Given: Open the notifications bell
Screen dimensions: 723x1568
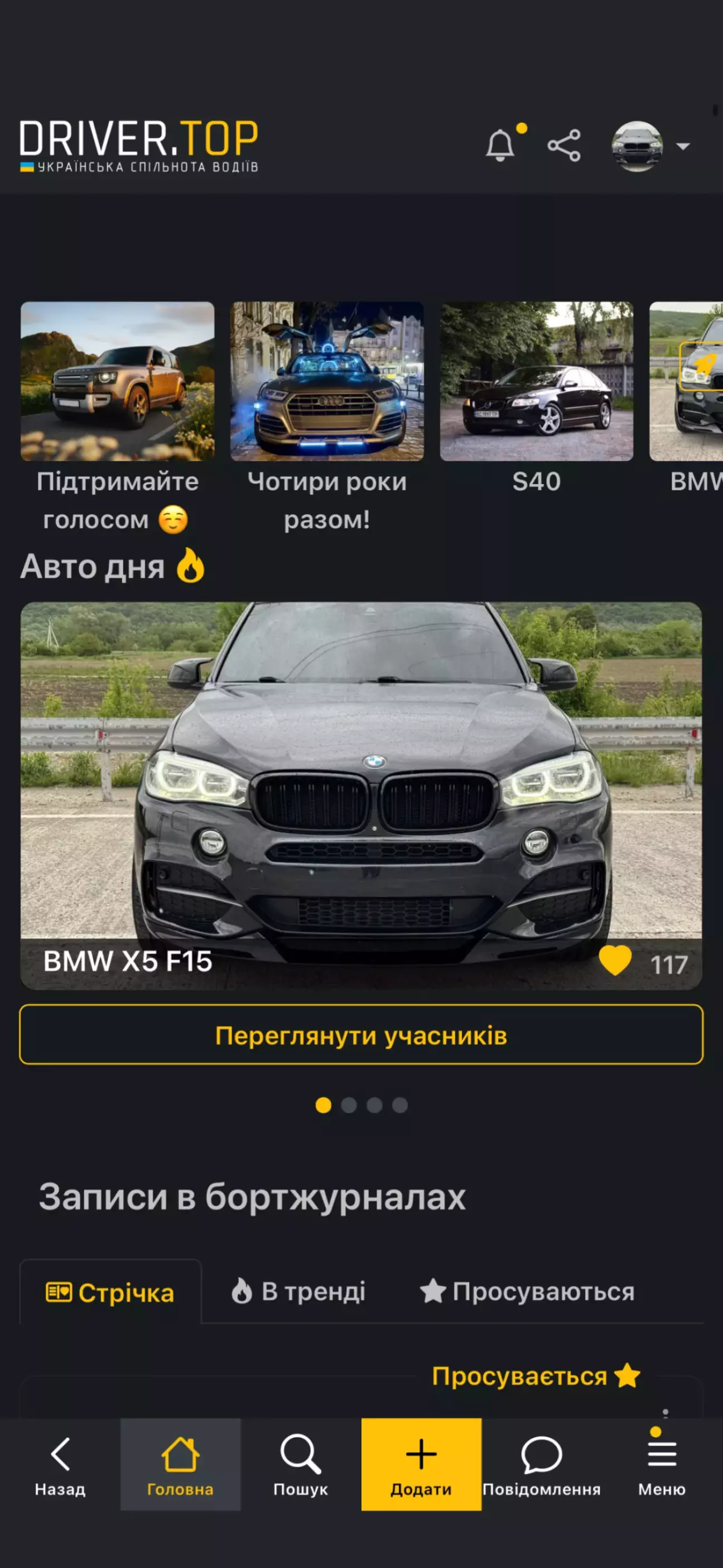Looking at the screenshot, I should [x=500, y=146].
